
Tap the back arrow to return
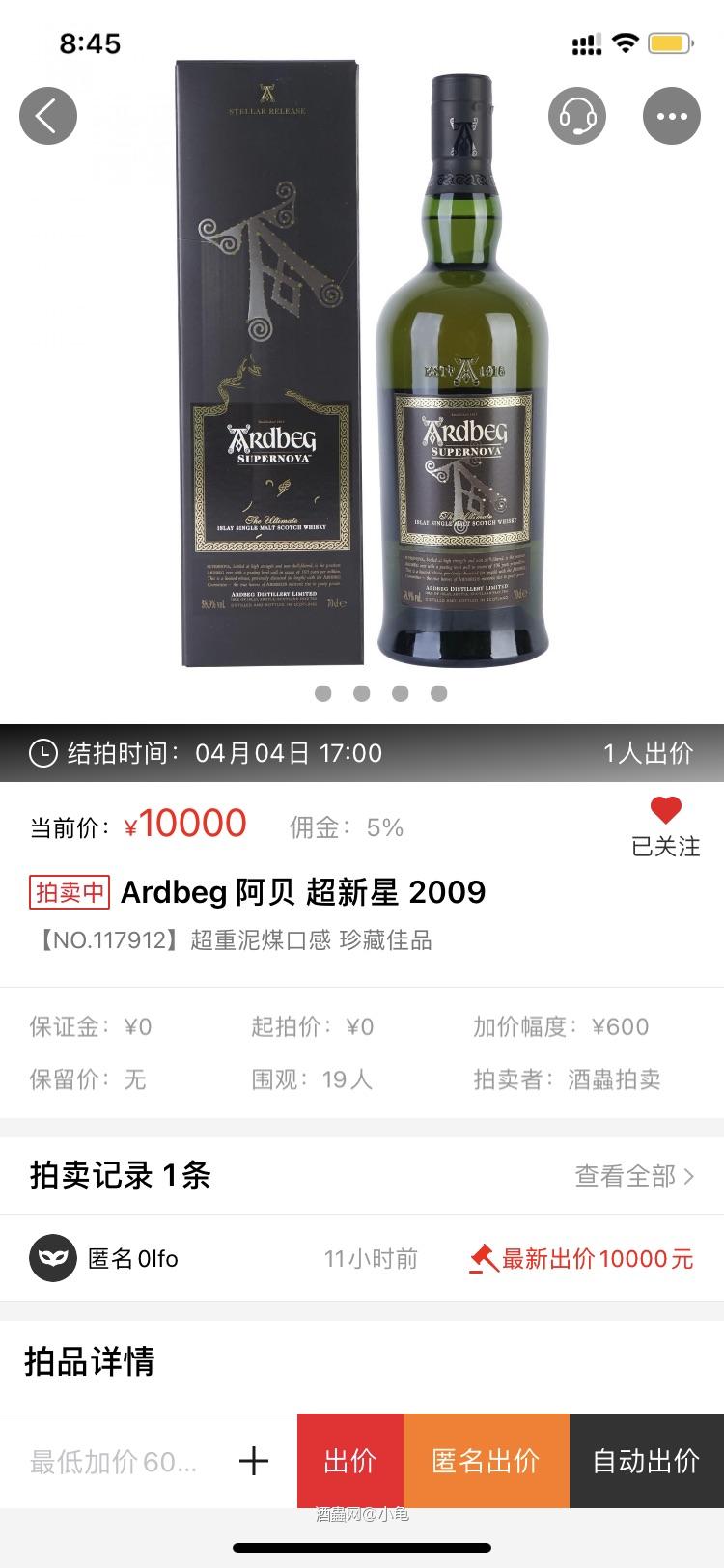pos(48,116)
